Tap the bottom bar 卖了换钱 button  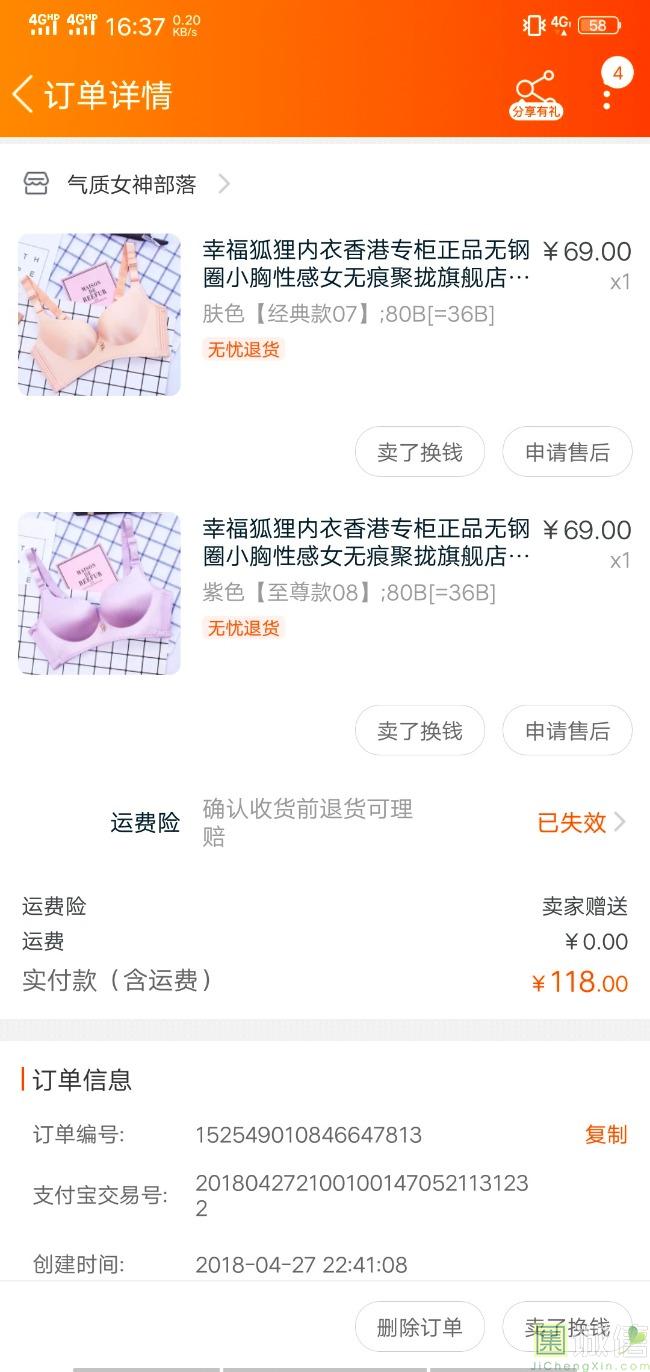tap(567, 1327)
